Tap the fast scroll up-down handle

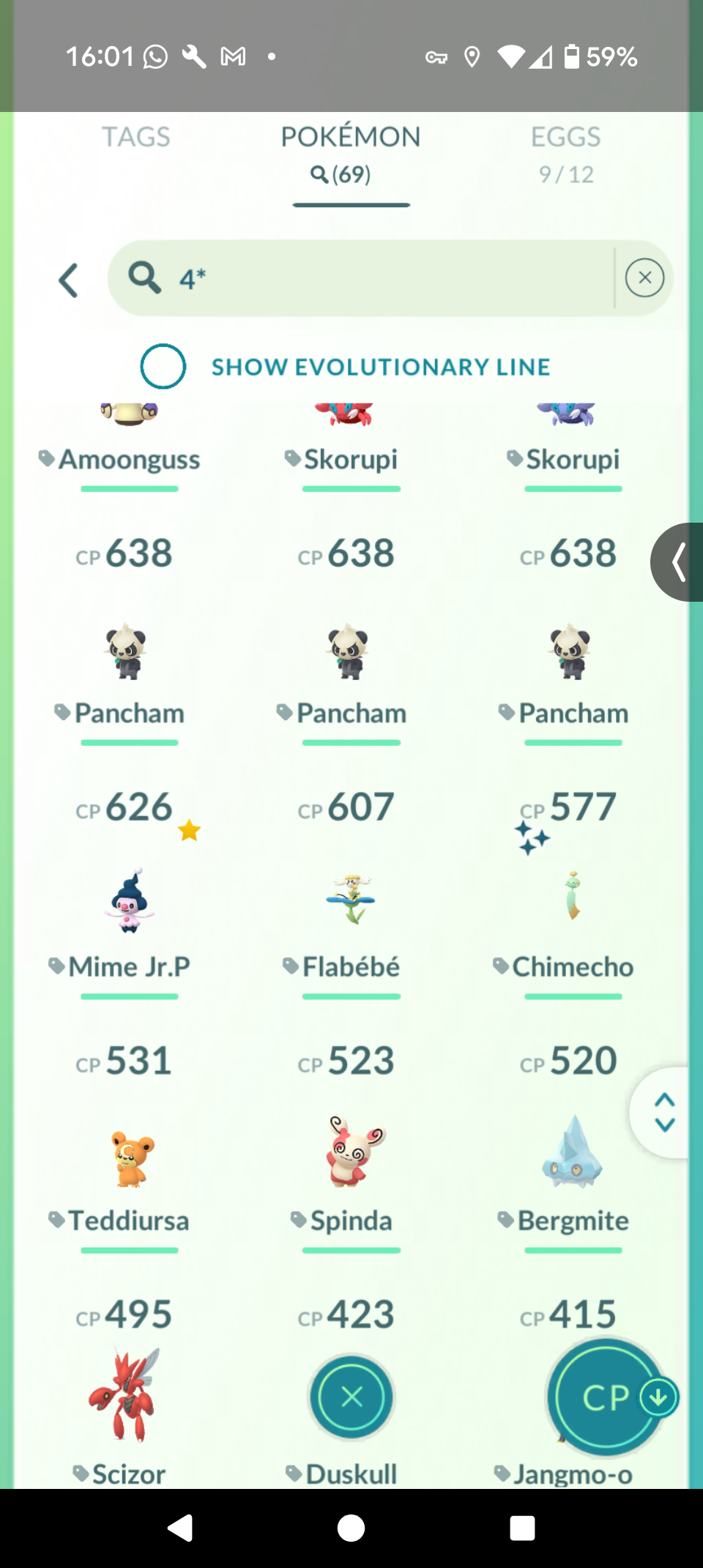point(664,1113)
